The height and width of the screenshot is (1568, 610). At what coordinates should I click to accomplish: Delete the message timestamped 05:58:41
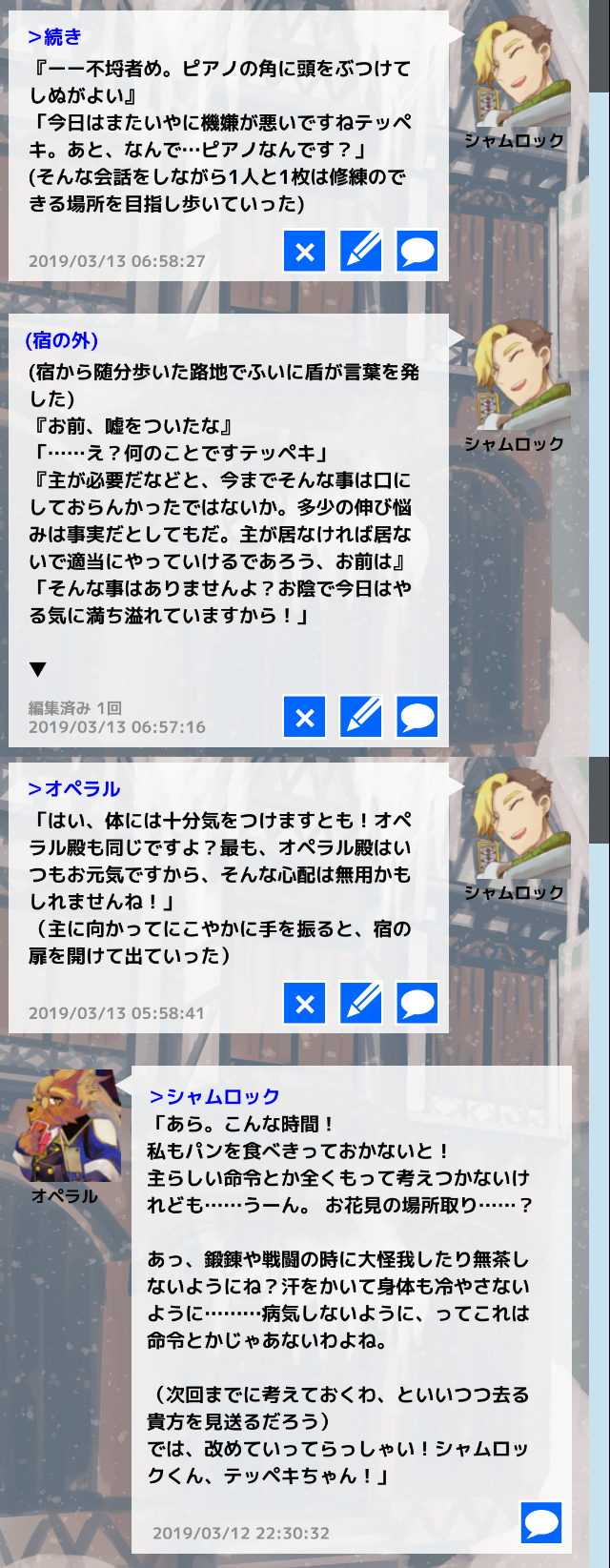pos(305,1003)
